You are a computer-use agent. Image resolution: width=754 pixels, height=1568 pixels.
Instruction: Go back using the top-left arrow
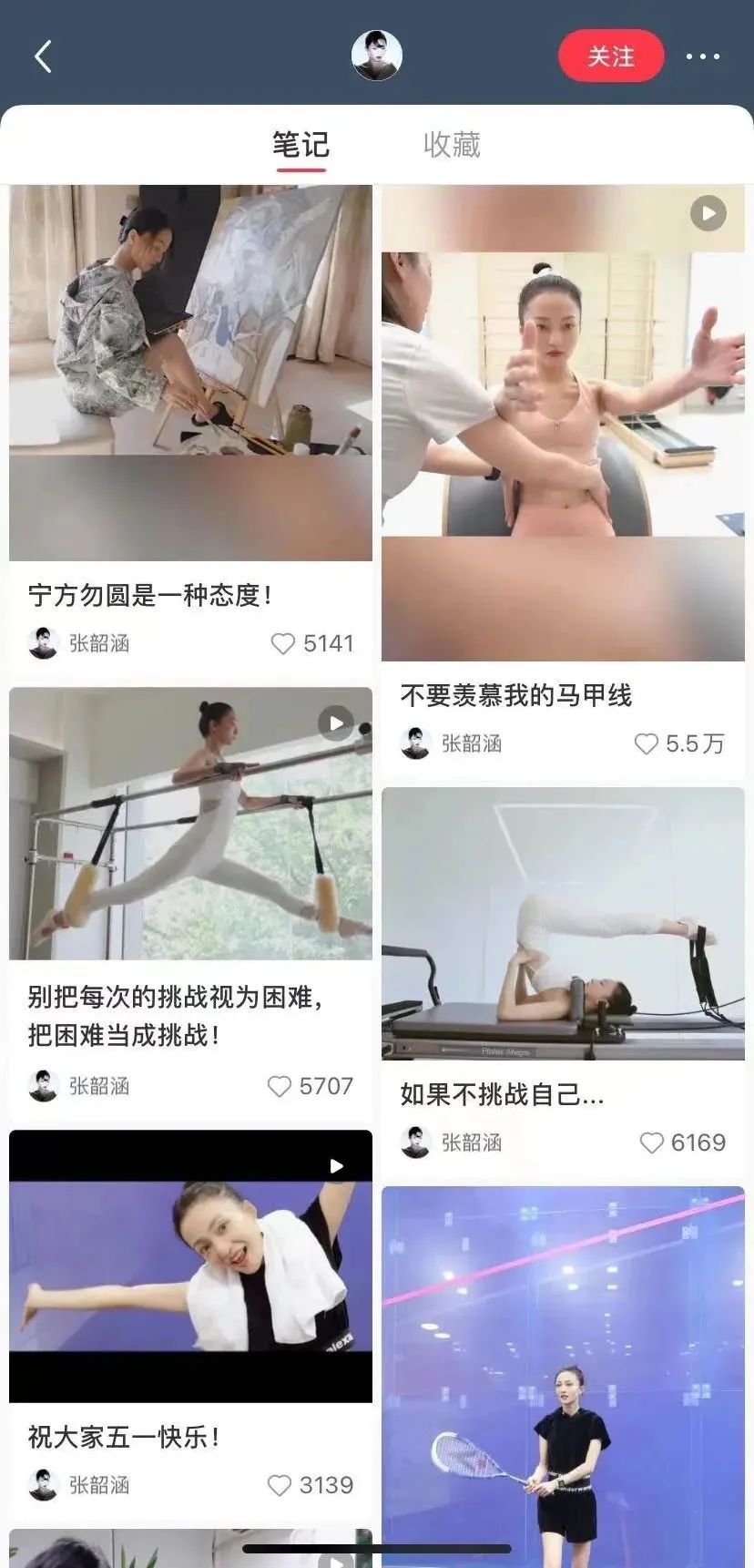click(43, 56)
